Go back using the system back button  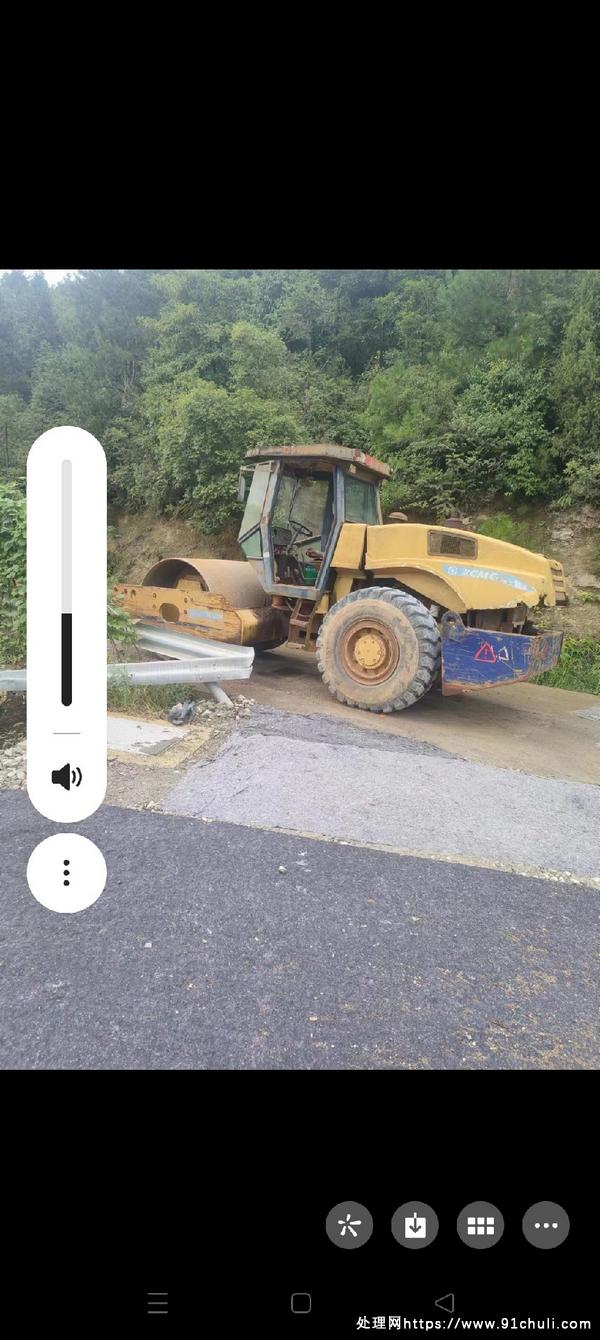(444, 1302)
